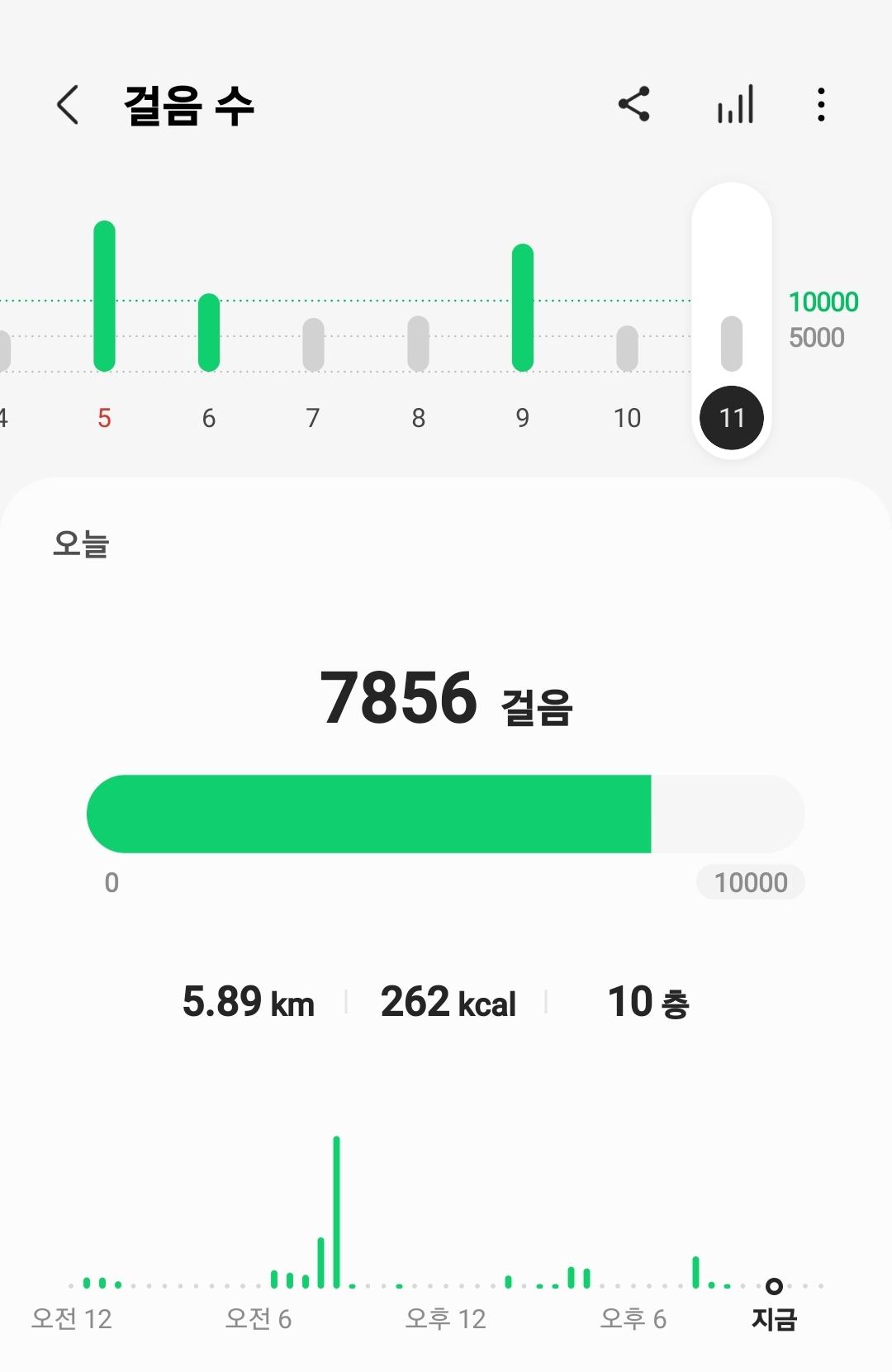Edit the 10000 step goal
The image size is (892, 1372).
click(750, 882)
